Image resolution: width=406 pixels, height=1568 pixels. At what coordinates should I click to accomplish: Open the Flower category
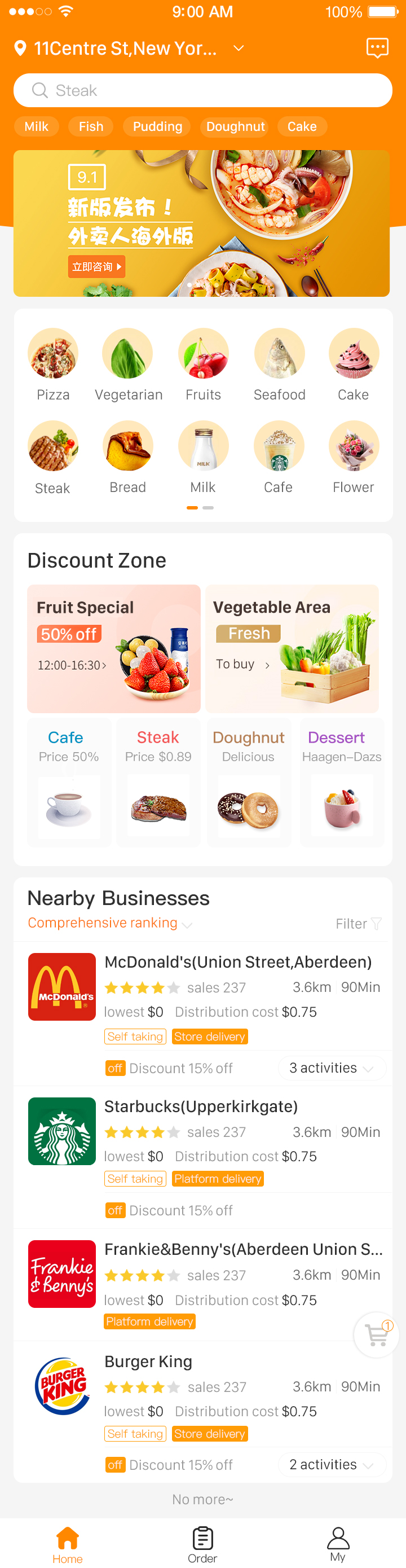click(353, 456)
